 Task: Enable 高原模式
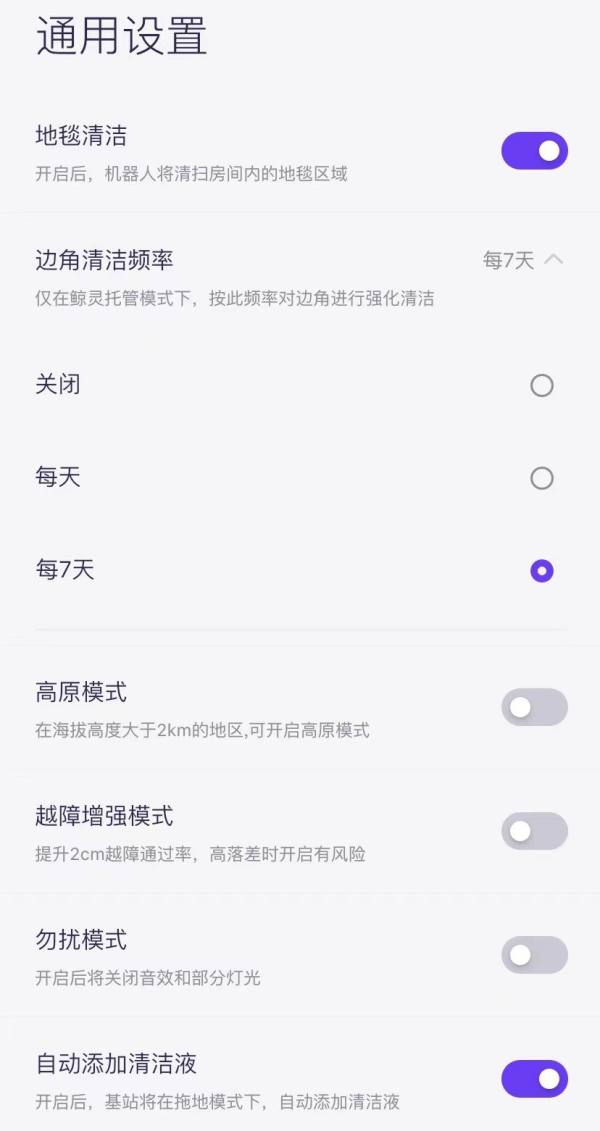tap(534, 707)
